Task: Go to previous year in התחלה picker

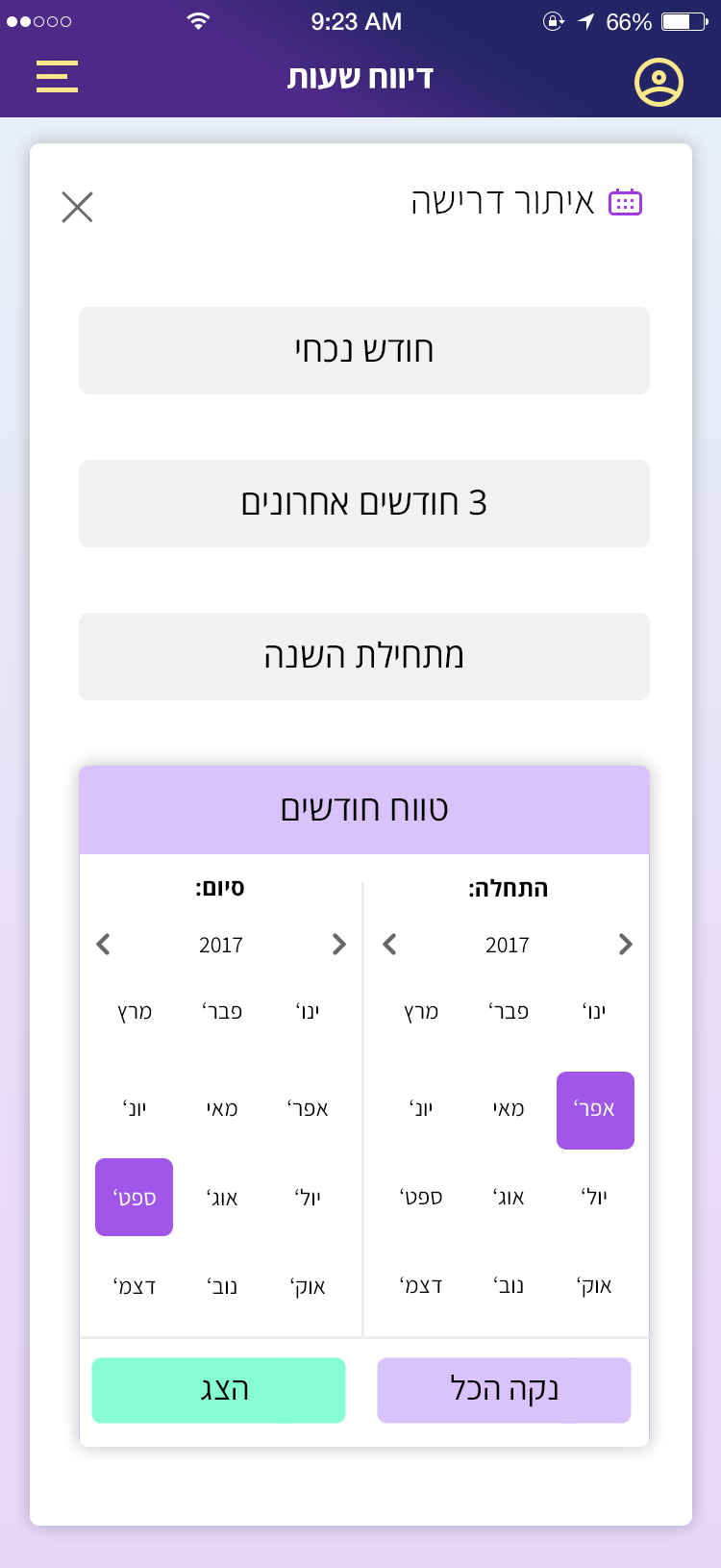Action: (x=390, y=945)
